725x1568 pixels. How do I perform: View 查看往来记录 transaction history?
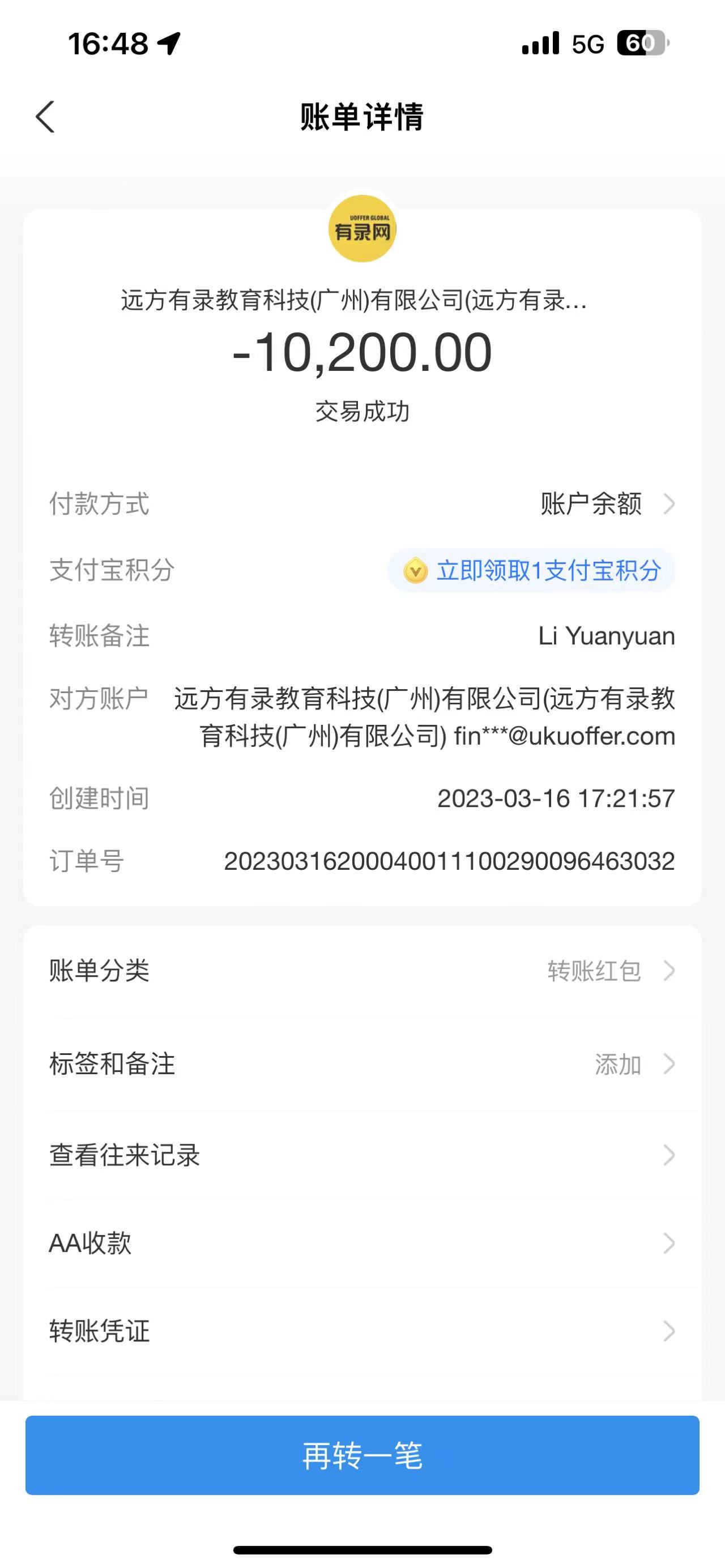(362, 1155)
